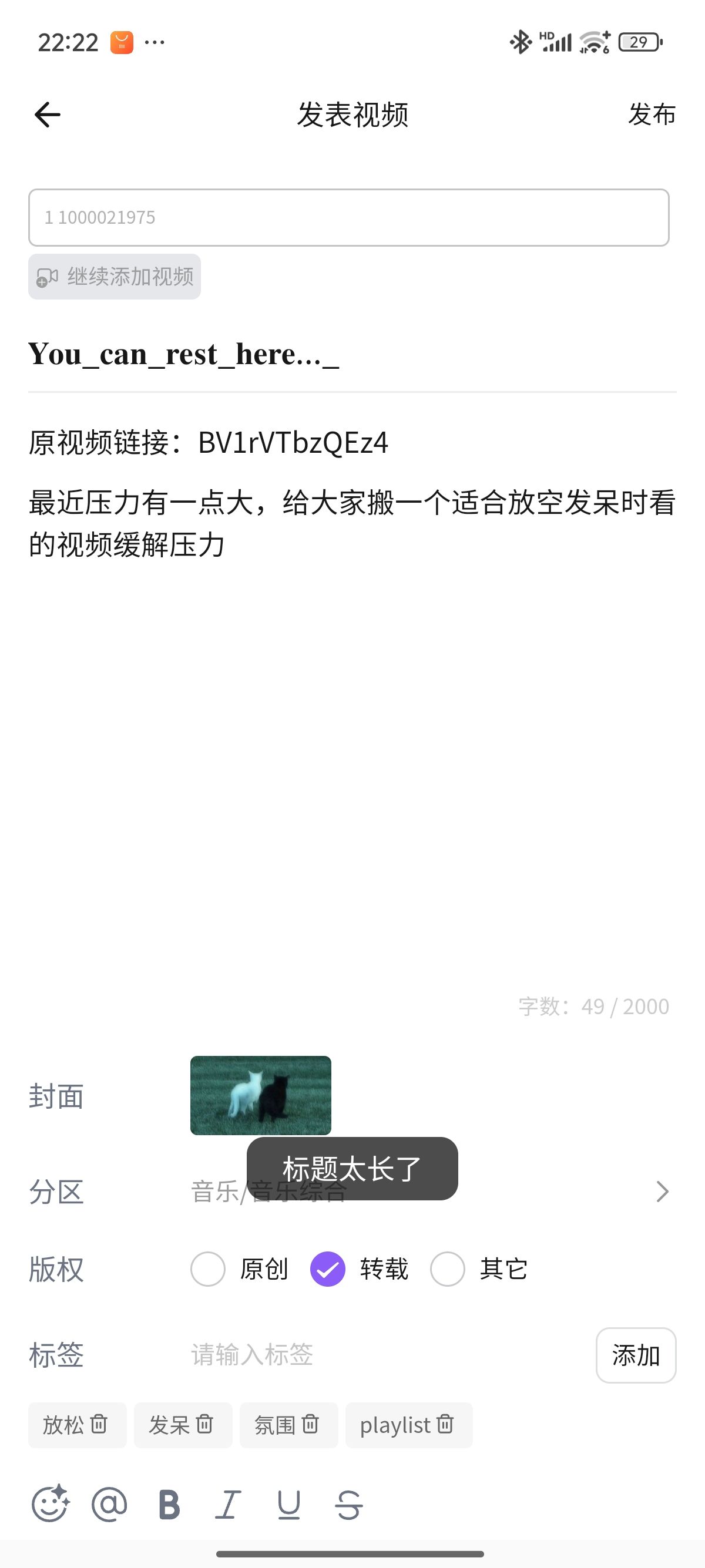Delete the 氛围 tag
Image resolution: width=705 pixels, height=1568 pixels.
tap(310, 1424)
